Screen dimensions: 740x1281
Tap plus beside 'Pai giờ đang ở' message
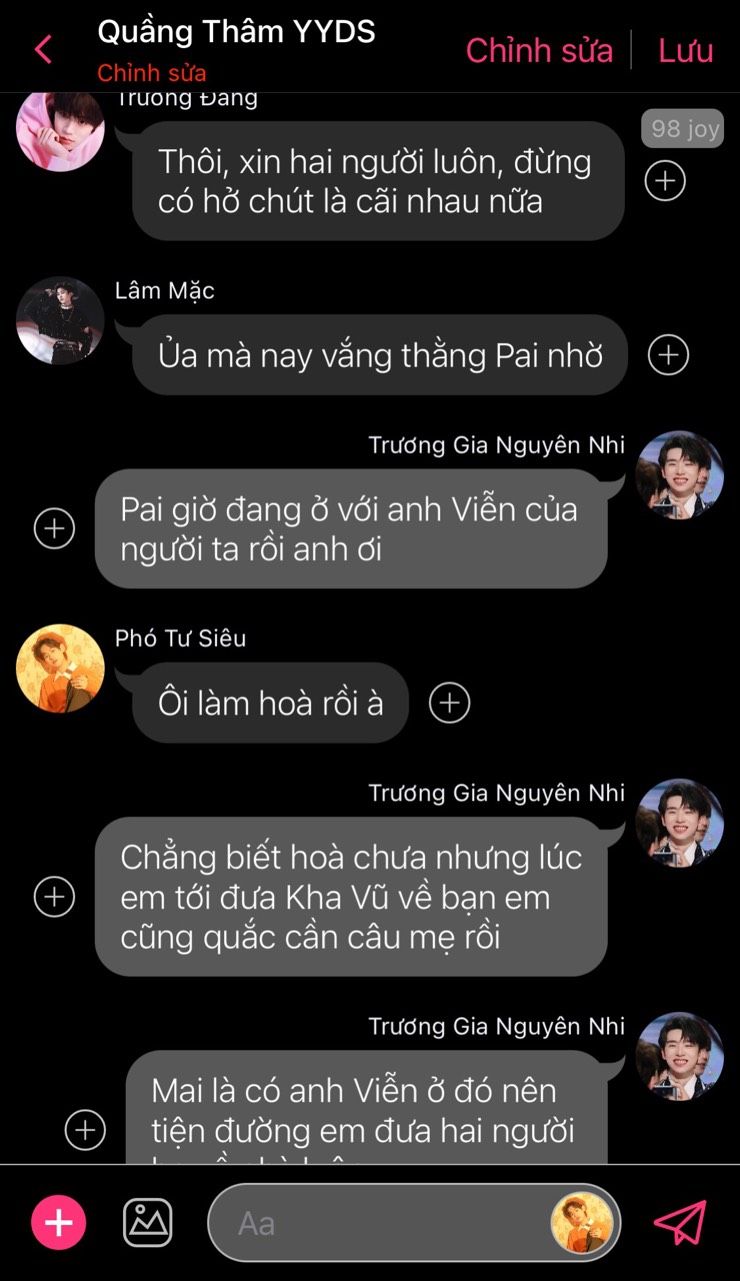tap(54, 528)
